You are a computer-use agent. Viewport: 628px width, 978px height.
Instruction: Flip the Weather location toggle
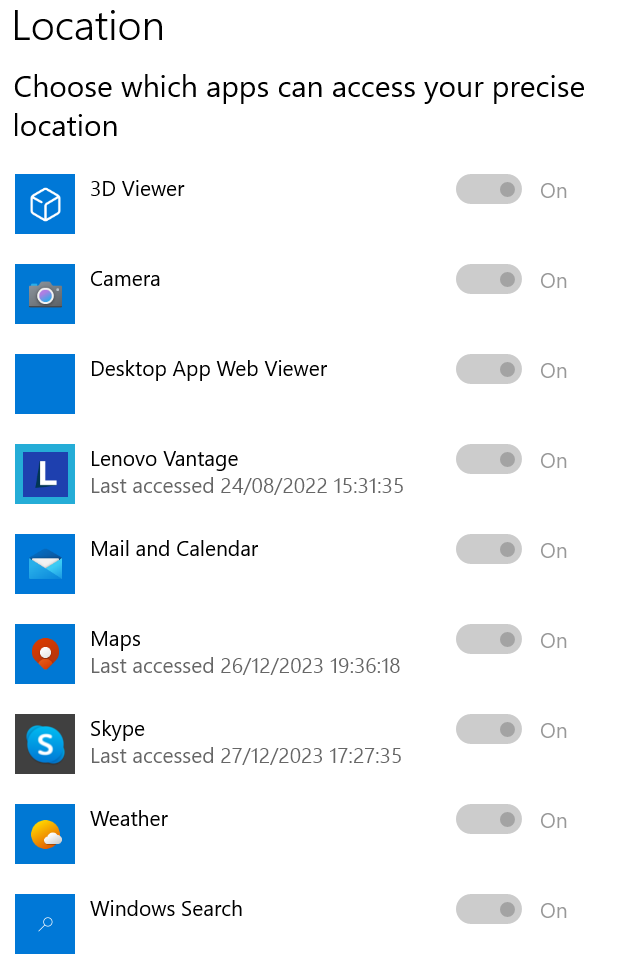point(489,819)
